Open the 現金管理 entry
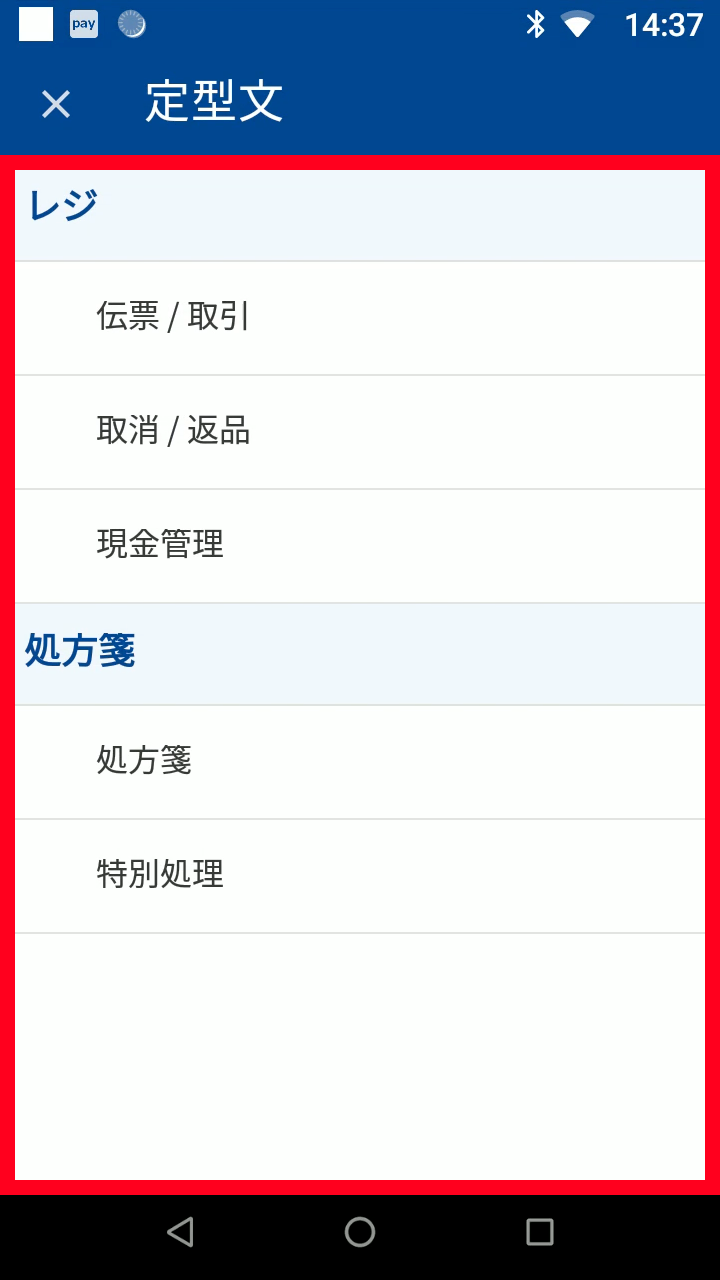720x1280 pixels. click(360, 546)
